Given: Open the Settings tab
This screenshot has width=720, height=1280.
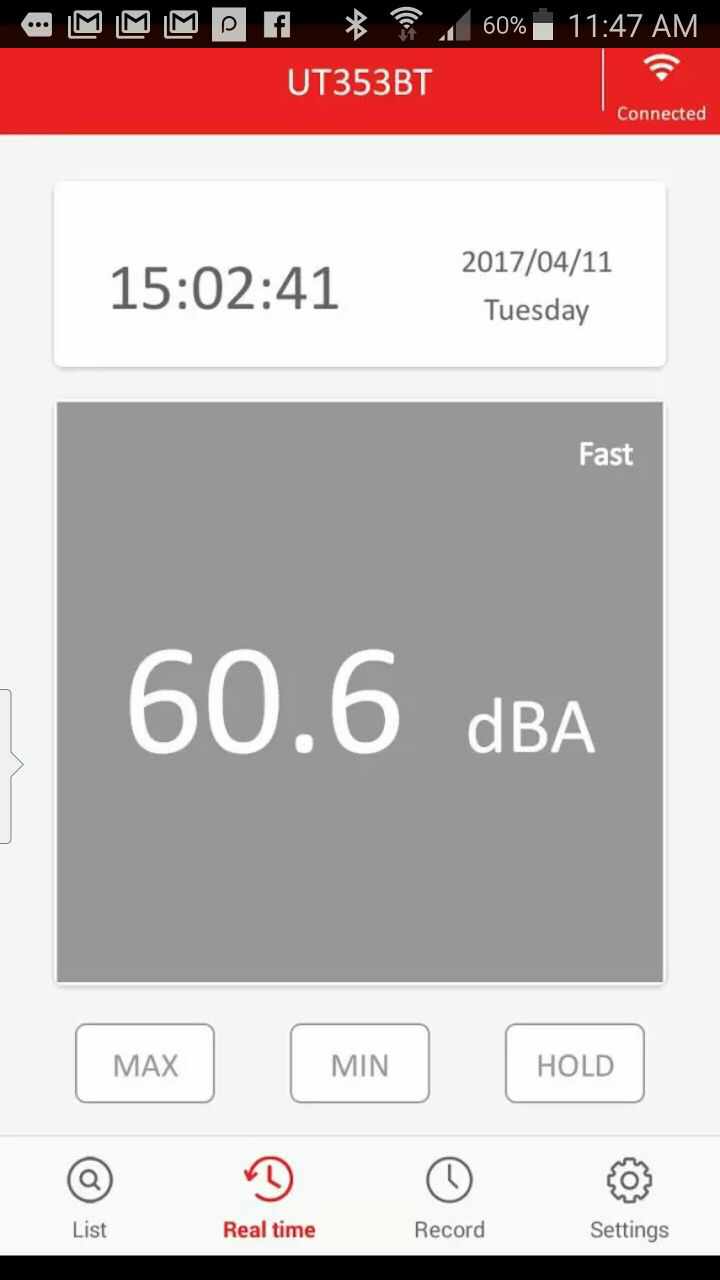Looking at the screenshot, I should coord(629,1197).
